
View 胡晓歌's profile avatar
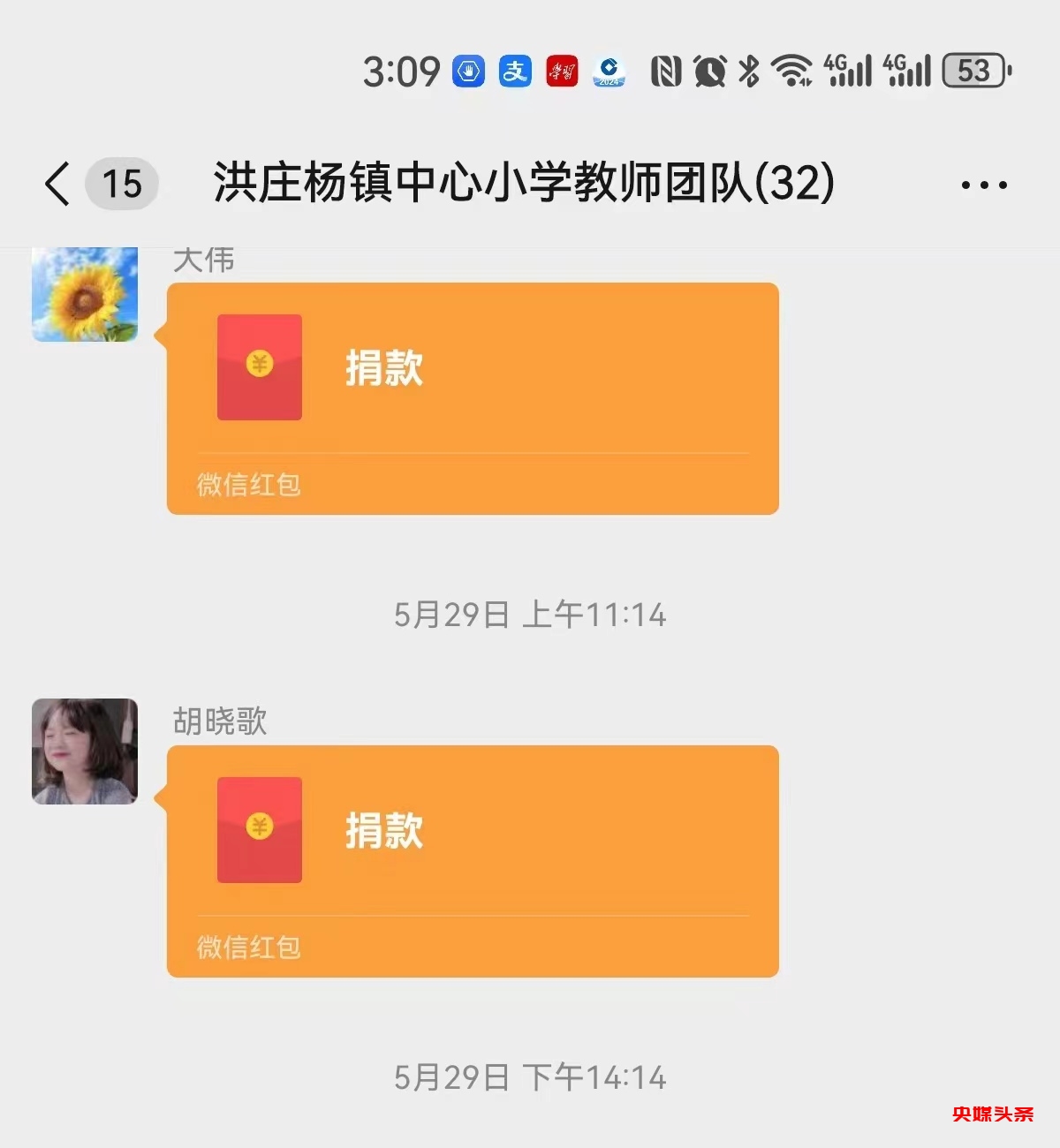(85, 751)
